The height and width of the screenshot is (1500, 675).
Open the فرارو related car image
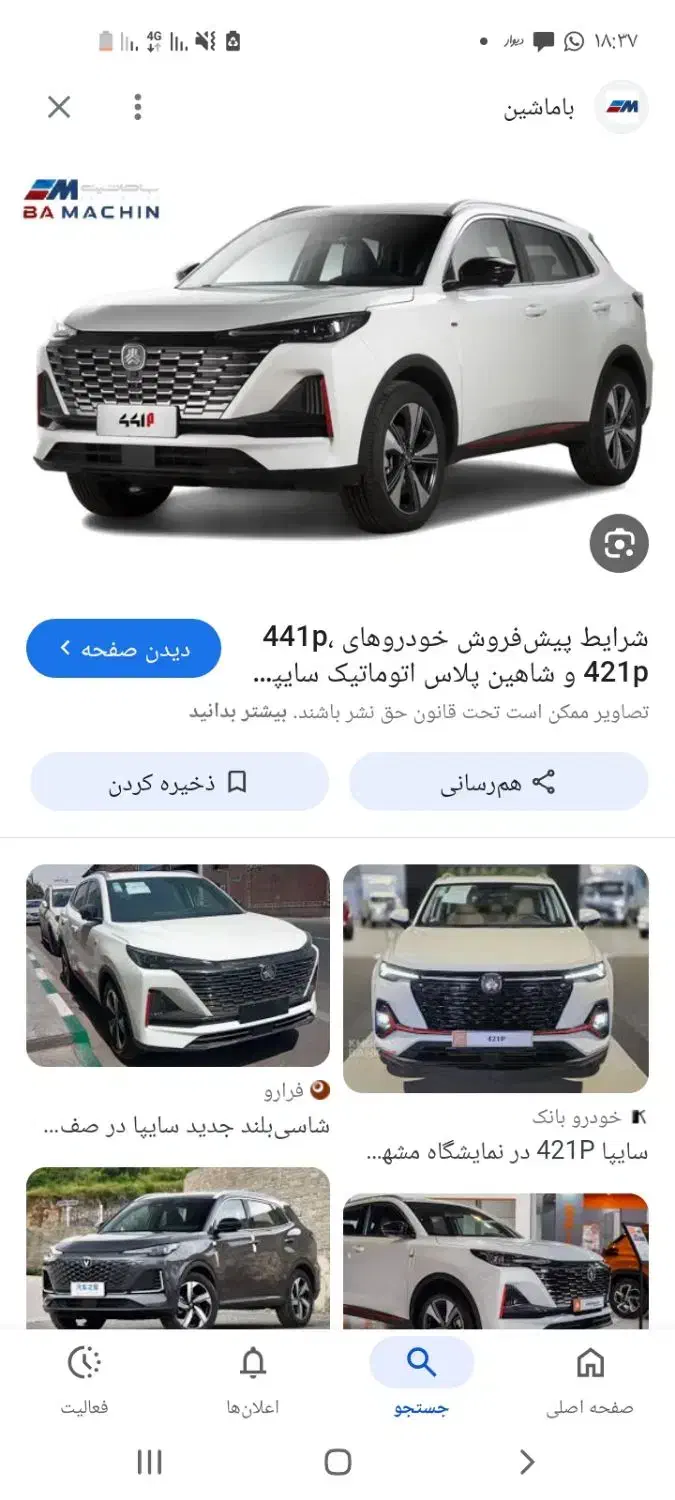178,965
